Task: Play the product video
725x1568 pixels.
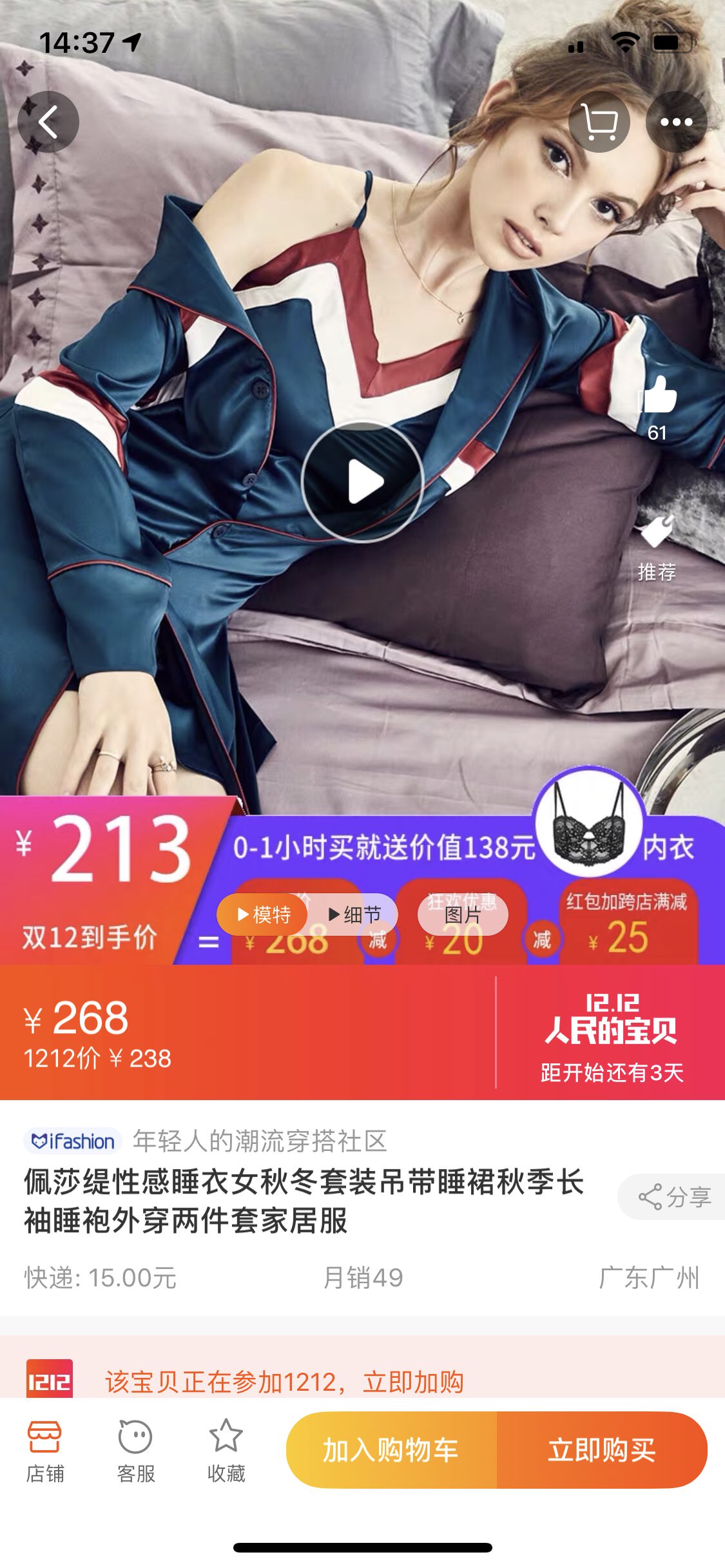Action: coord(363,482)
